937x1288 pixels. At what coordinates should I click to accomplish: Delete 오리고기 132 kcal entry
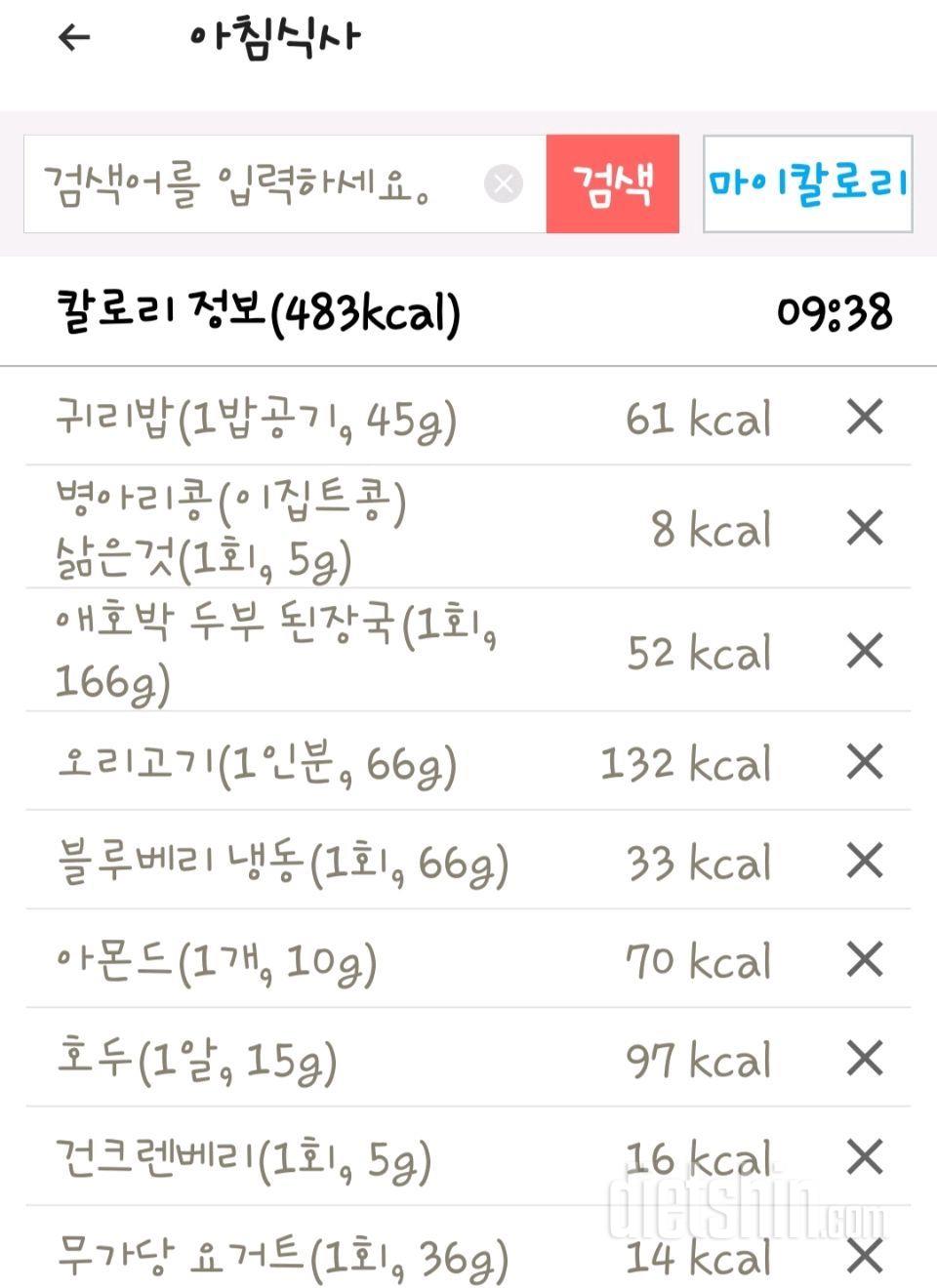pos(865,762)
